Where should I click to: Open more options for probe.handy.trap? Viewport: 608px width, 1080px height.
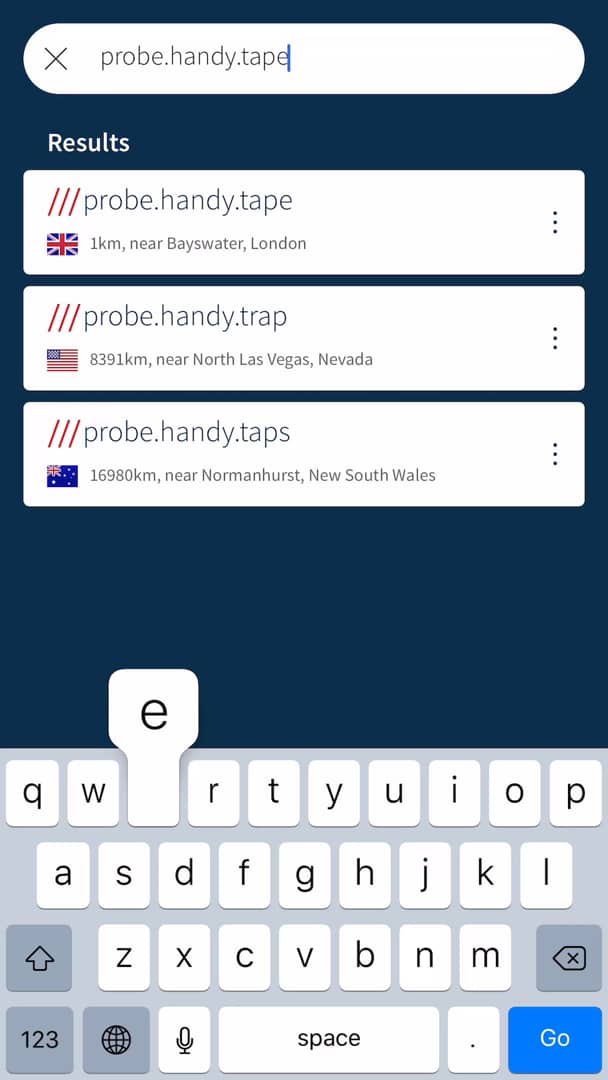[x=555, y=338]
